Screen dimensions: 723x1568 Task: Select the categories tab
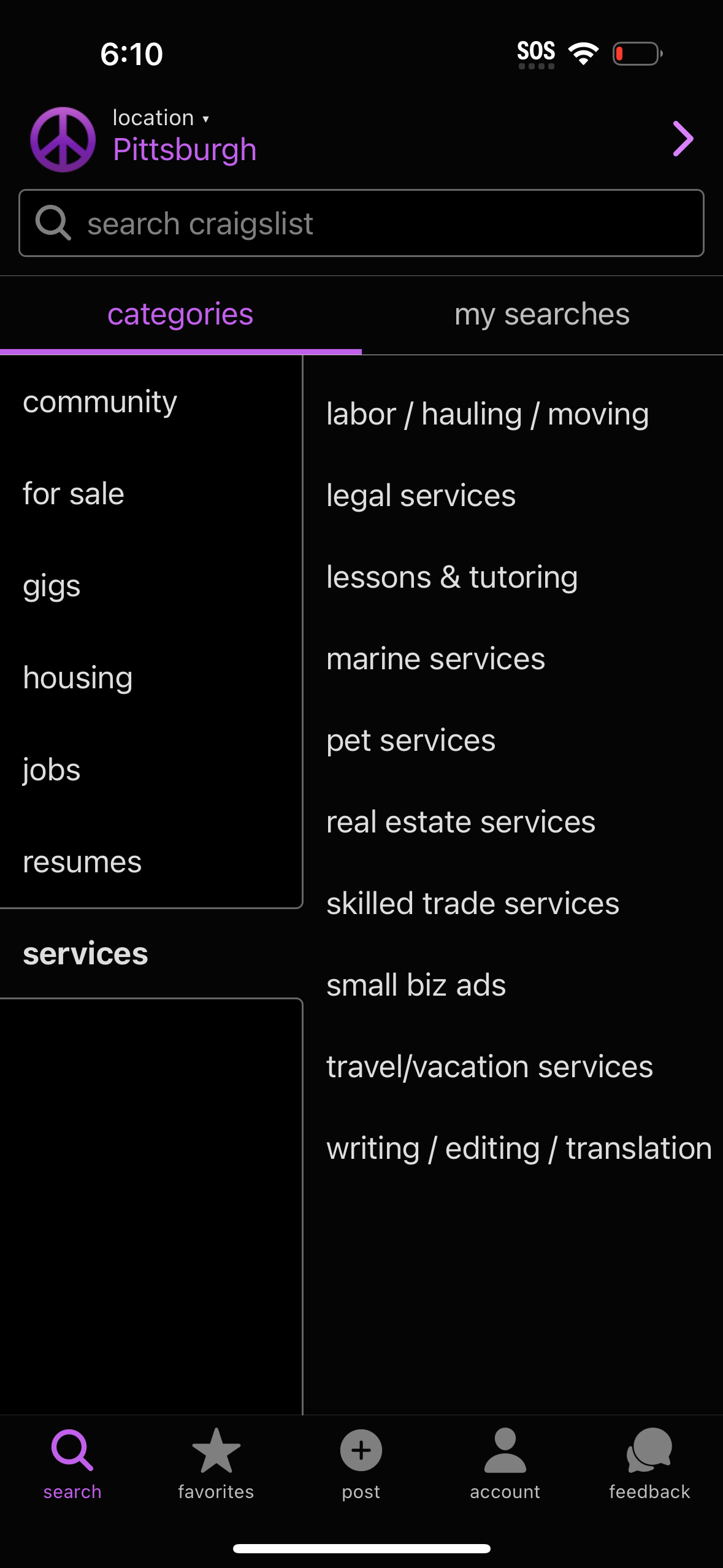[180, 314]
